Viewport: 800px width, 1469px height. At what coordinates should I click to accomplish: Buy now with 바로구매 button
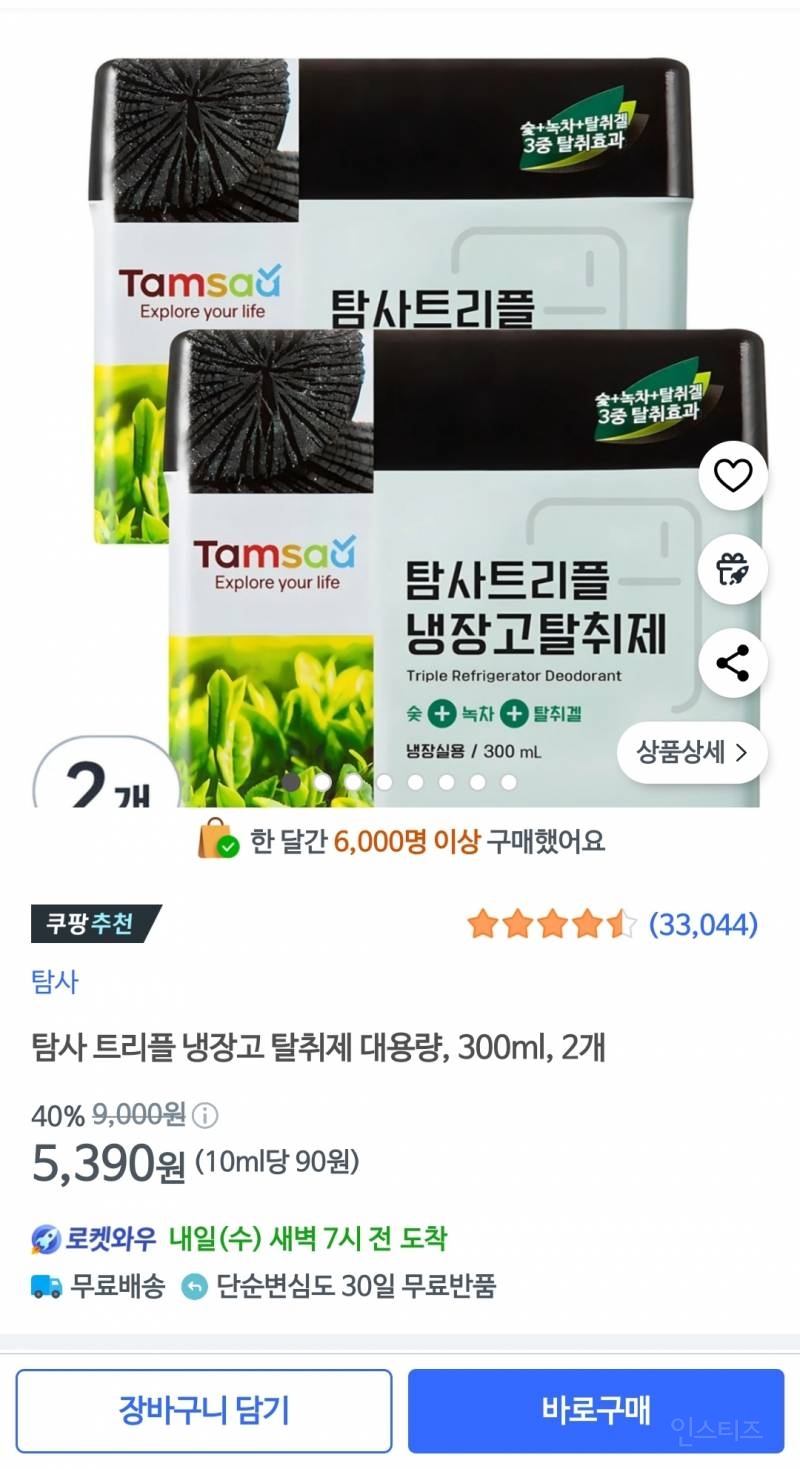pyautogui.click(x=596, y=1411)
